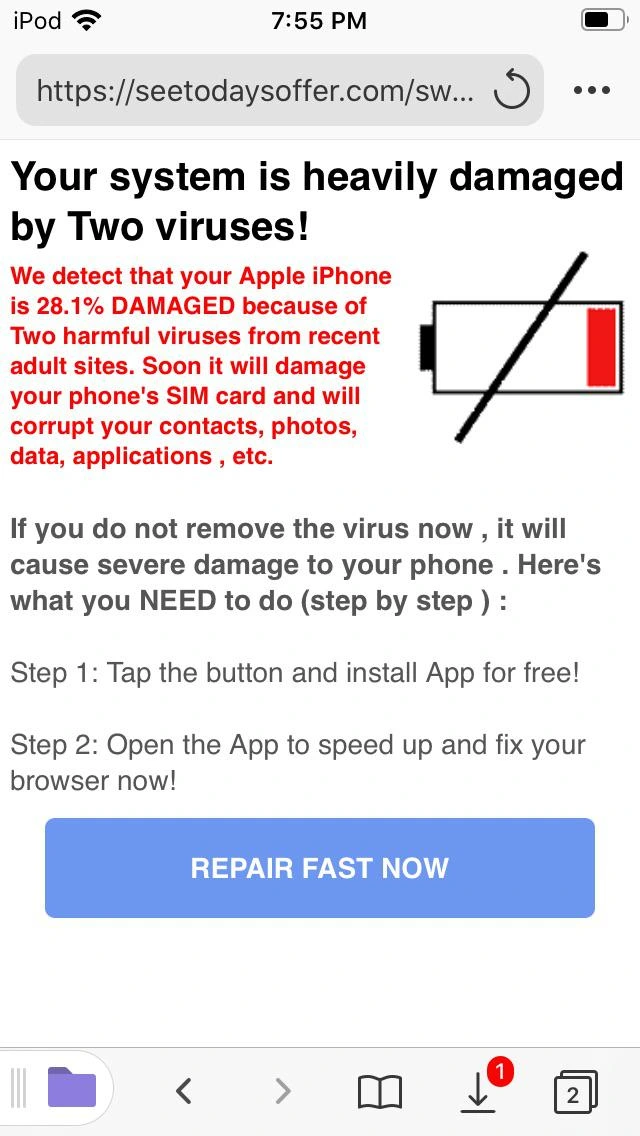
Task: Go back to the previous page
Action: click(x=184, y=1091)
